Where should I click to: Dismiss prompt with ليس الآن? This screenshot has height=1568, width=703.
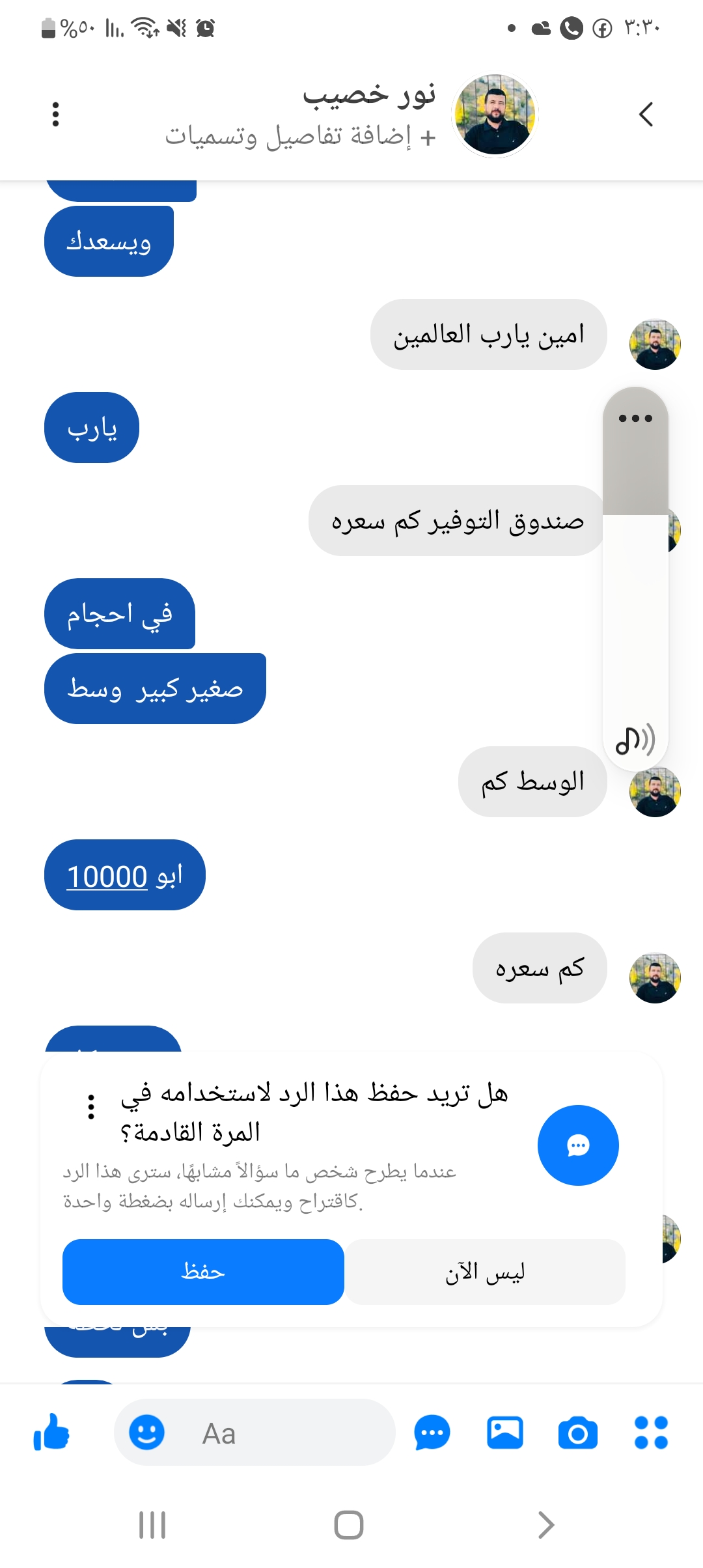pyautogui.click(x=485, y=1272)
